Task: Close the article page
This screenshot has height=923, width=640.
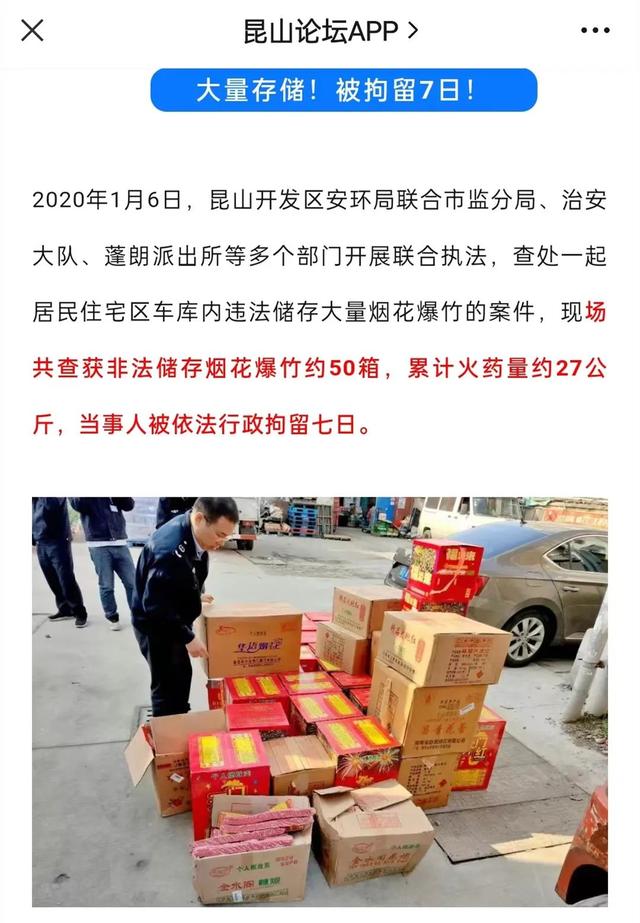Action: coord(32,31)
